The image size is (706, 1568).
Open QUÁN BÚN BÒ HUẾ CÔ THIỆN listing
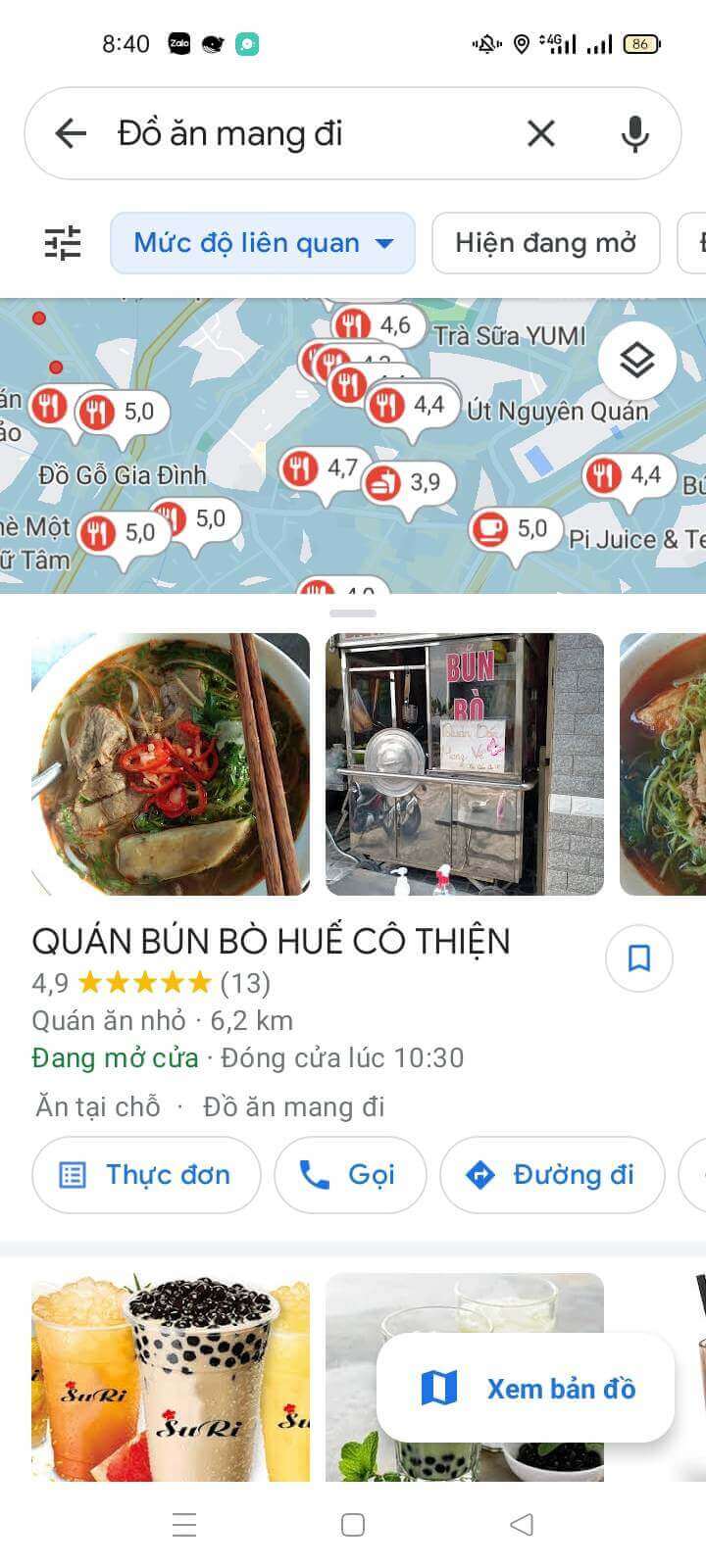(x=271, y=941)
